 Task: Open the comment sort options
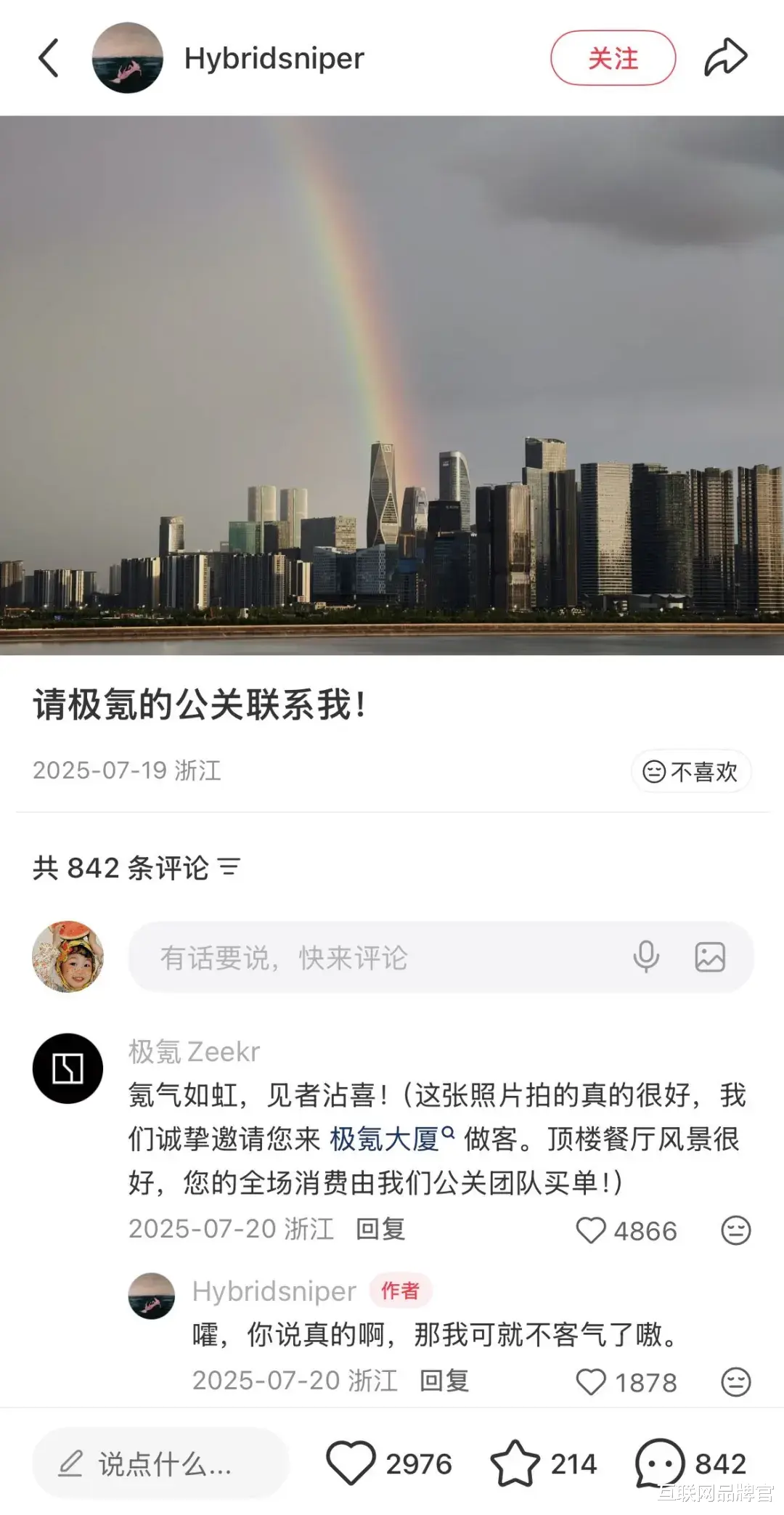(x=229, y=867)
